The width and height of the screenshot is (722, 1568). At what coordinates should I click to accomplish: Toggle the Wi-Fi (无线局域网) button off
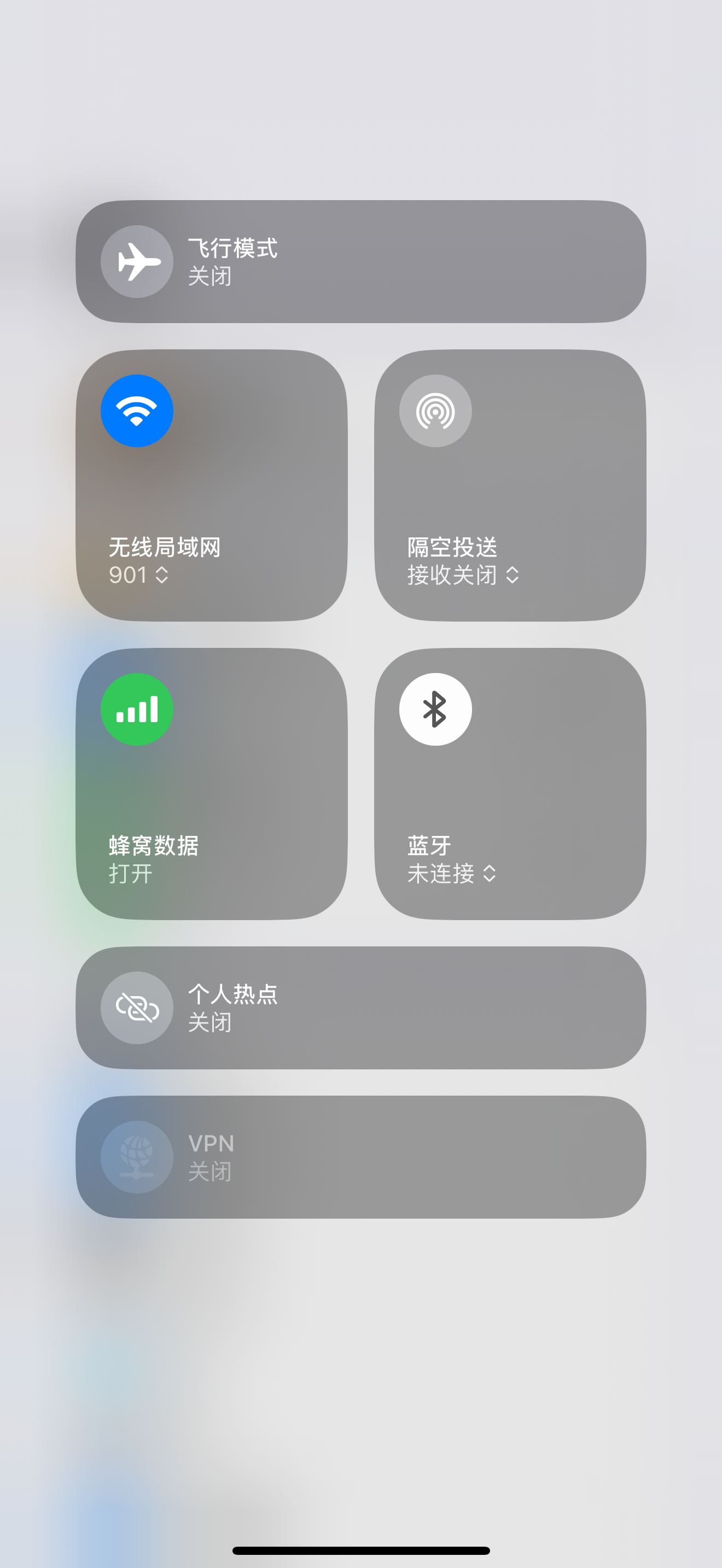click(137, 411)
